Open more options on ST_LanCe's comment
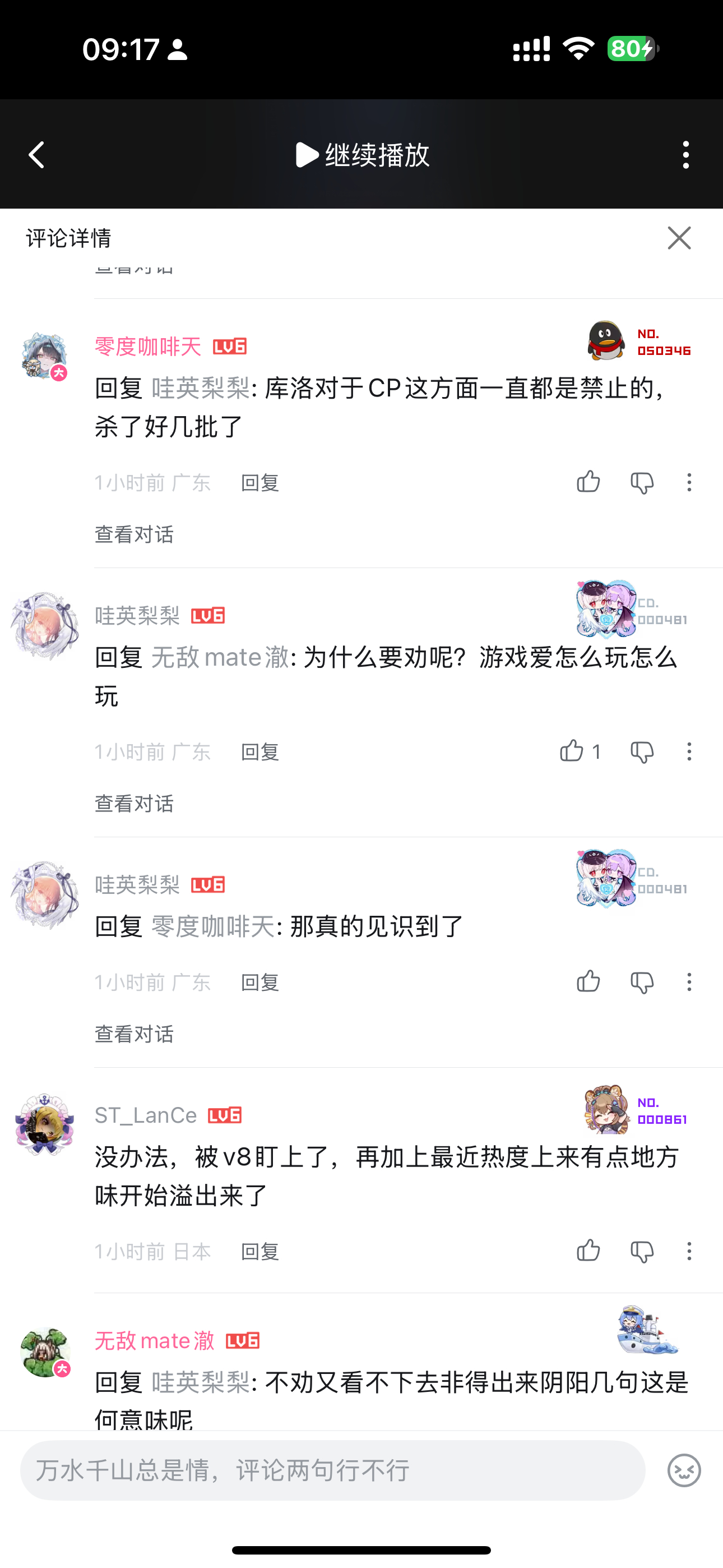Image resolution: width=723 pixels, height=1568 pixels. 689,1251
